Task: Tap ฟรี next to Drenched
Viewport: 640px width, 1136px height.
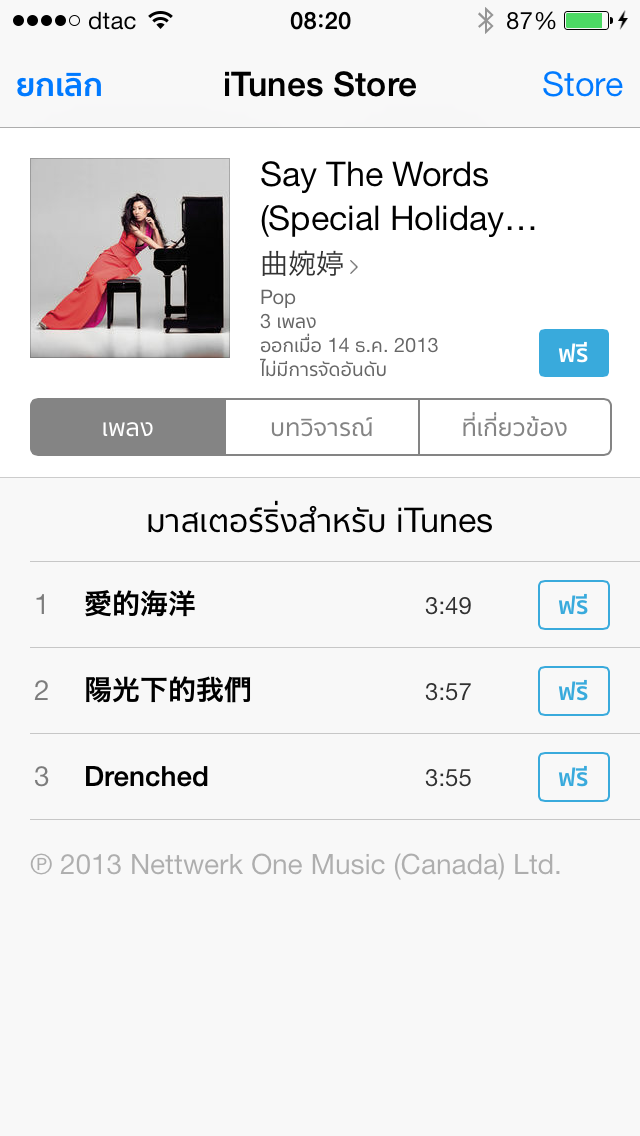Action: tap(573, 777)
